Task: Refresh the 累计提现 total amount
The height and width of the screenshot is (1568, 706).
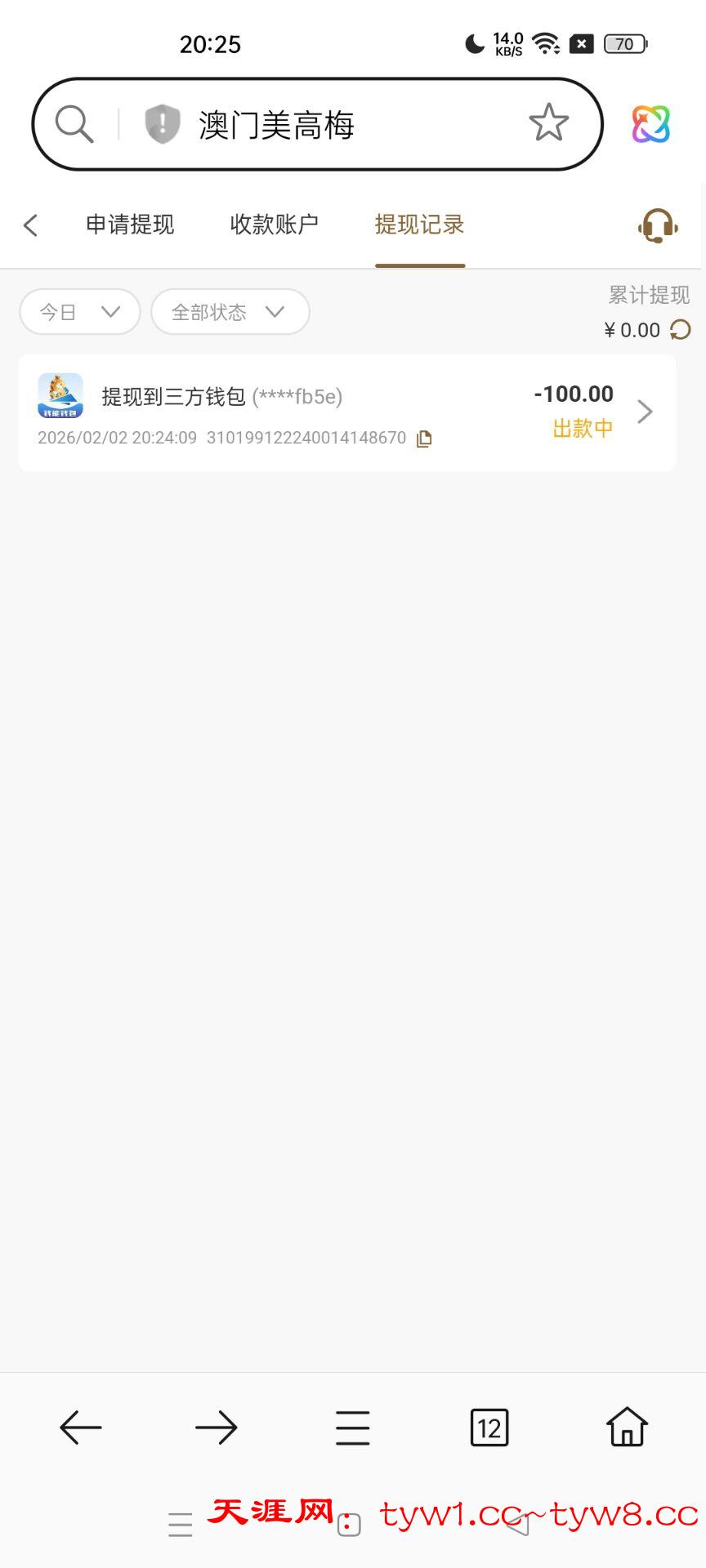Action: pyautogui.click(x=681, y=330)
